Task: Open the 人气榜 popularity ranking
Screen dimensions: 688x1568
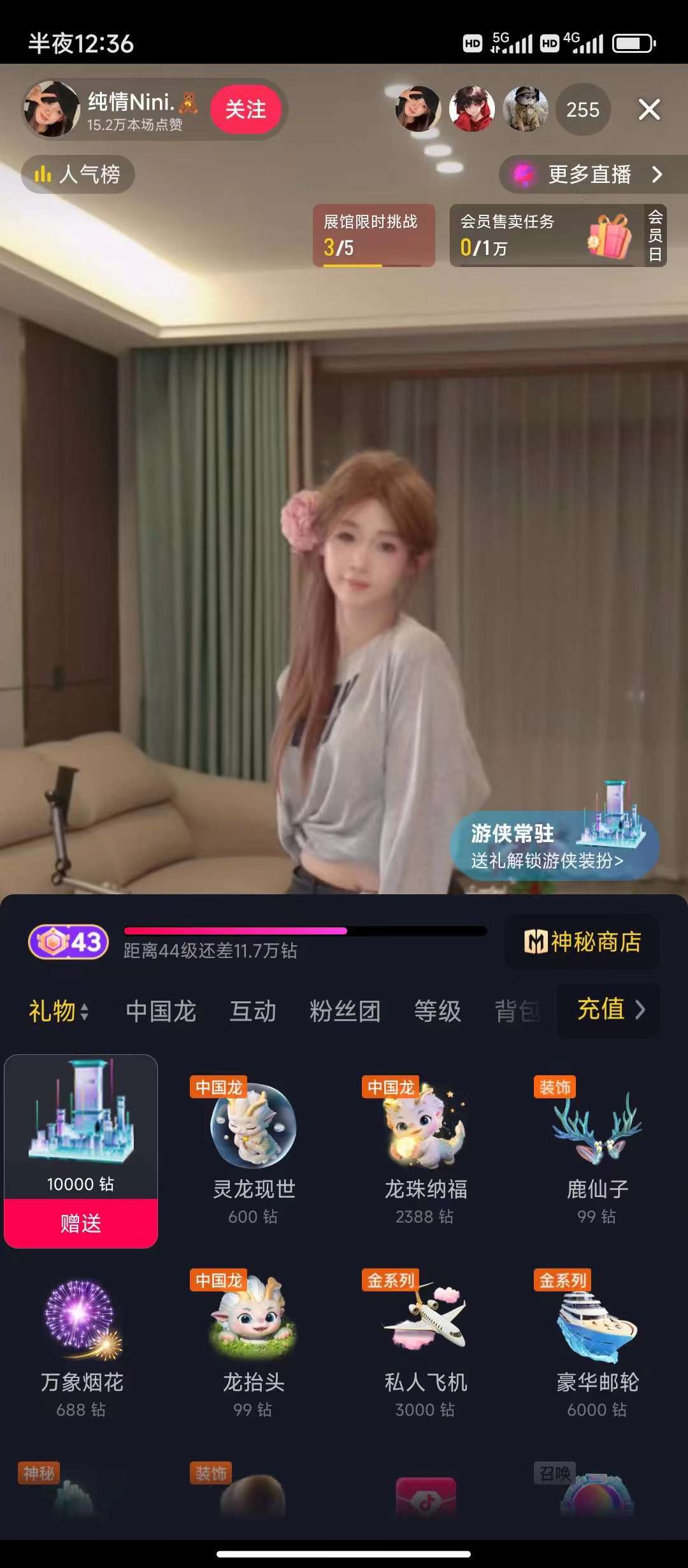Action: pos(78,174)
